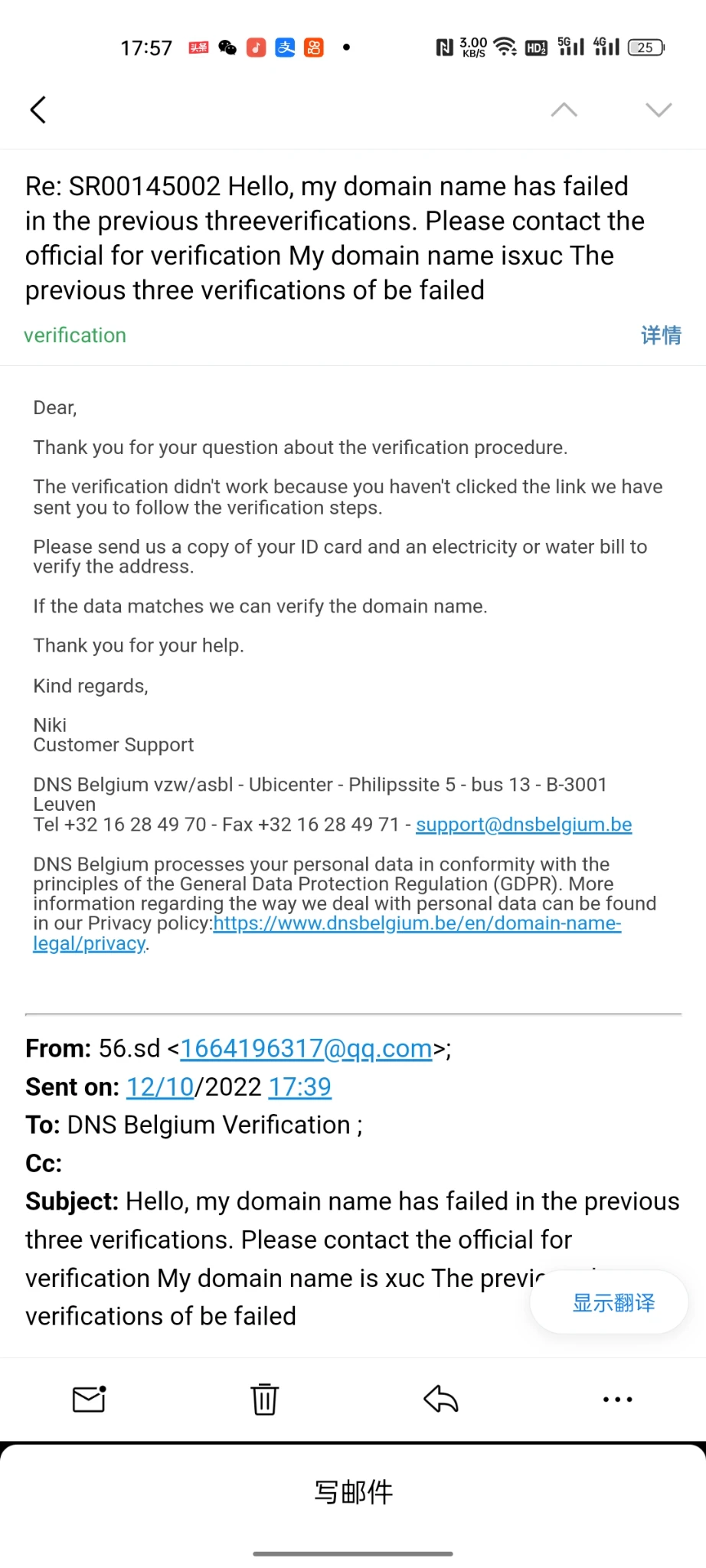Image resolution: width=706 pixels, height=1568 pixels.
Task: Open the more options menu
Action: pyautogui.click(x=617, y=1400)
